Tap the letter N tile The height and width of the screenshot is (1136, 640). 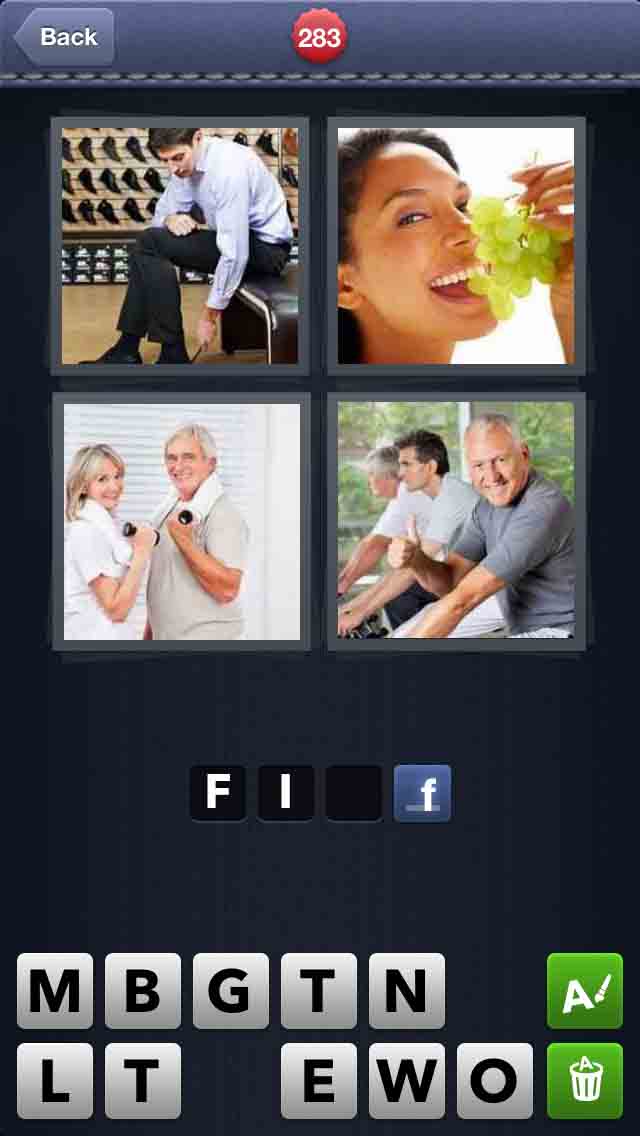coord(407,991)
